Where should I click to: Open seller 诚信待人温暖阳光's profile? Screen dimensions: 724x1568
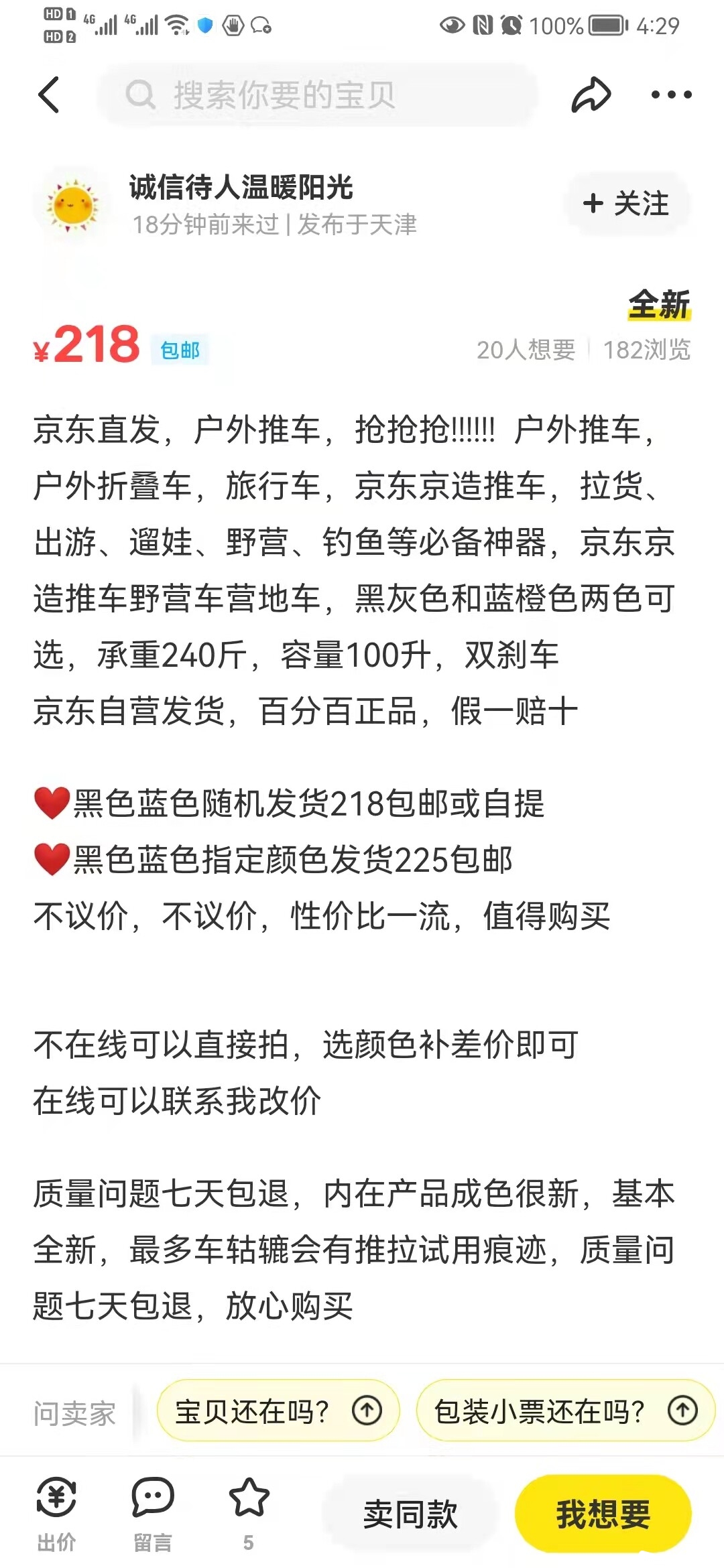241,188
